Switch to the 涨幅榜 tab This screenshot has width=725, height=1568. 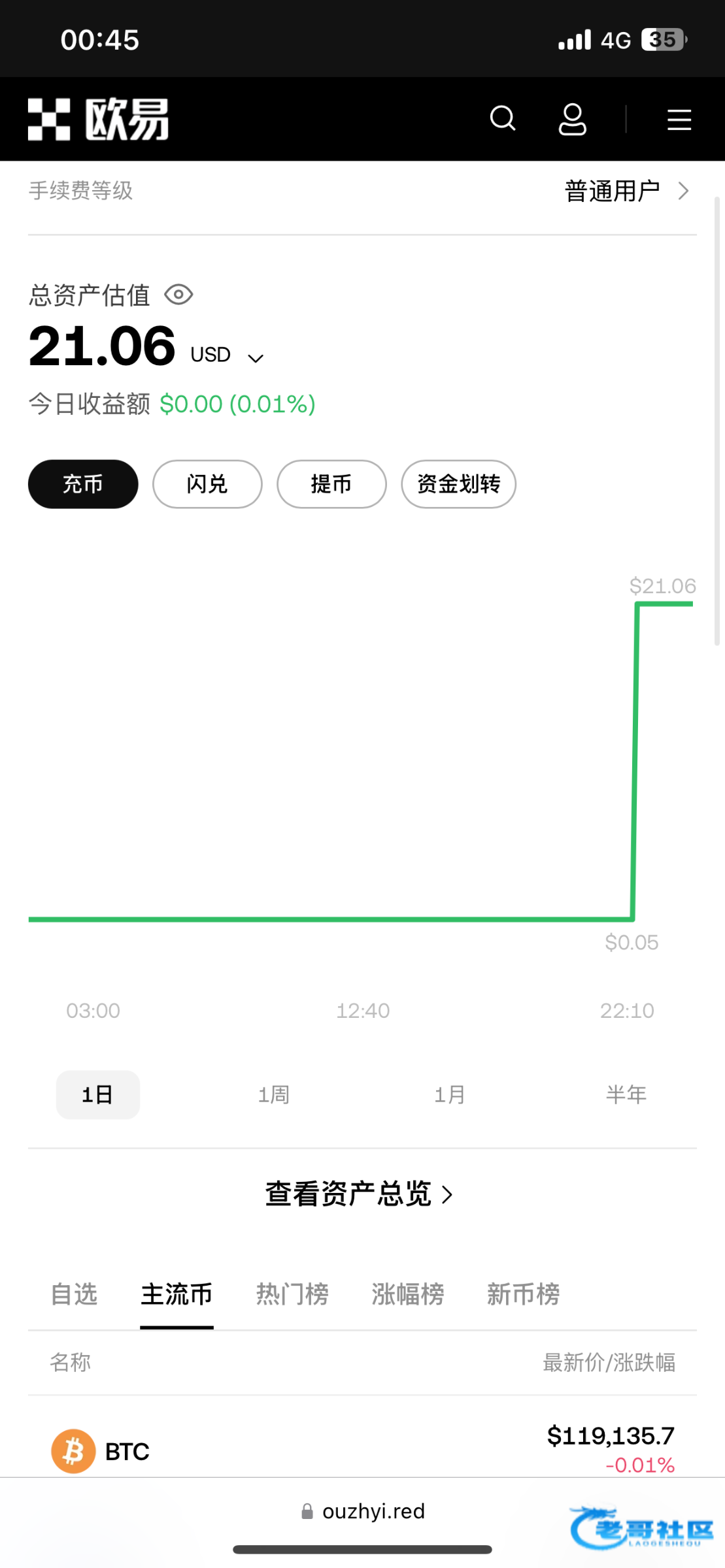click(x=408, y=1294)
